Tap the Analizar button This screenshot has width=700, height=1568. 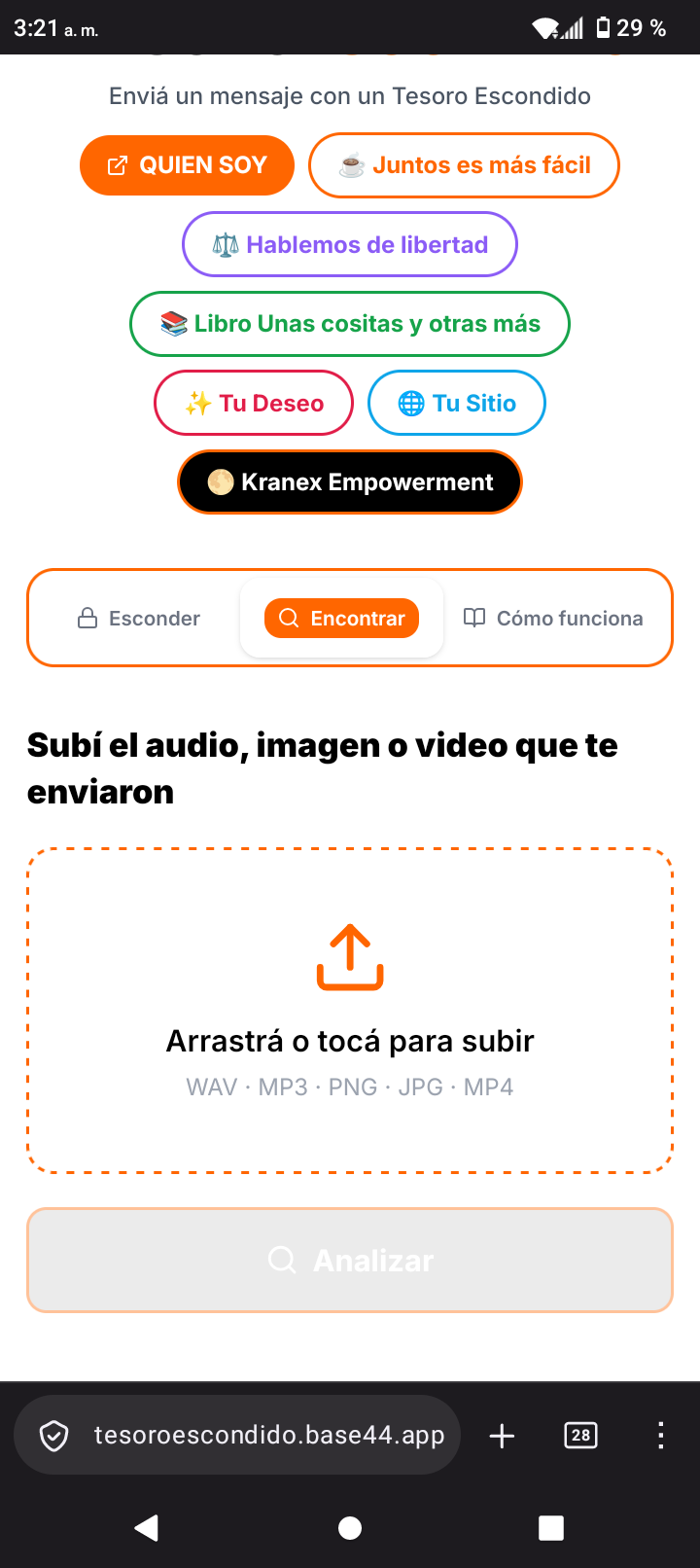[350, 1261]
